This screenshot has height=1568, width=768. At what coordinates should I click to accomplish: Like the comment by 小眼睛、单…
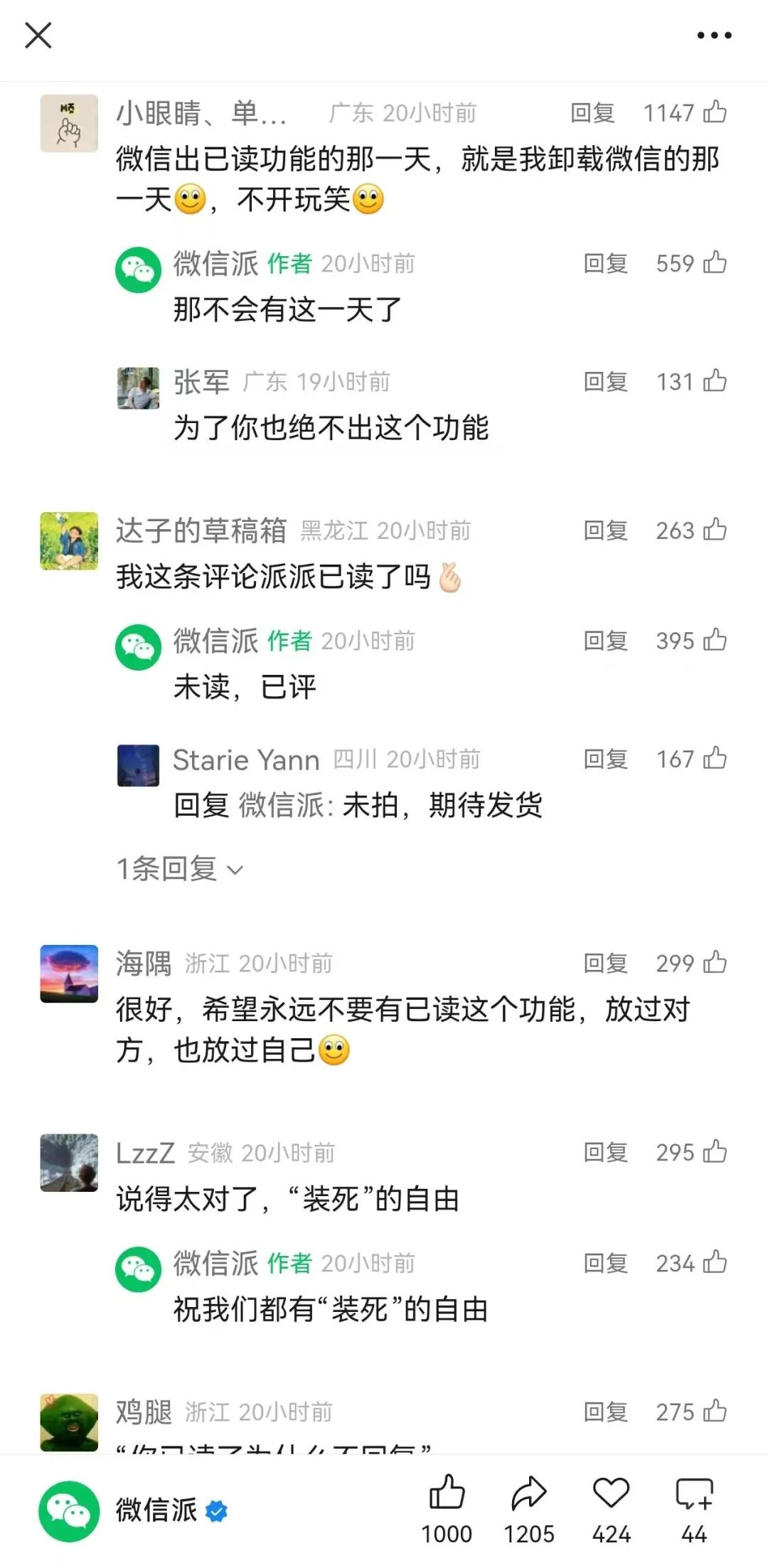715,113
